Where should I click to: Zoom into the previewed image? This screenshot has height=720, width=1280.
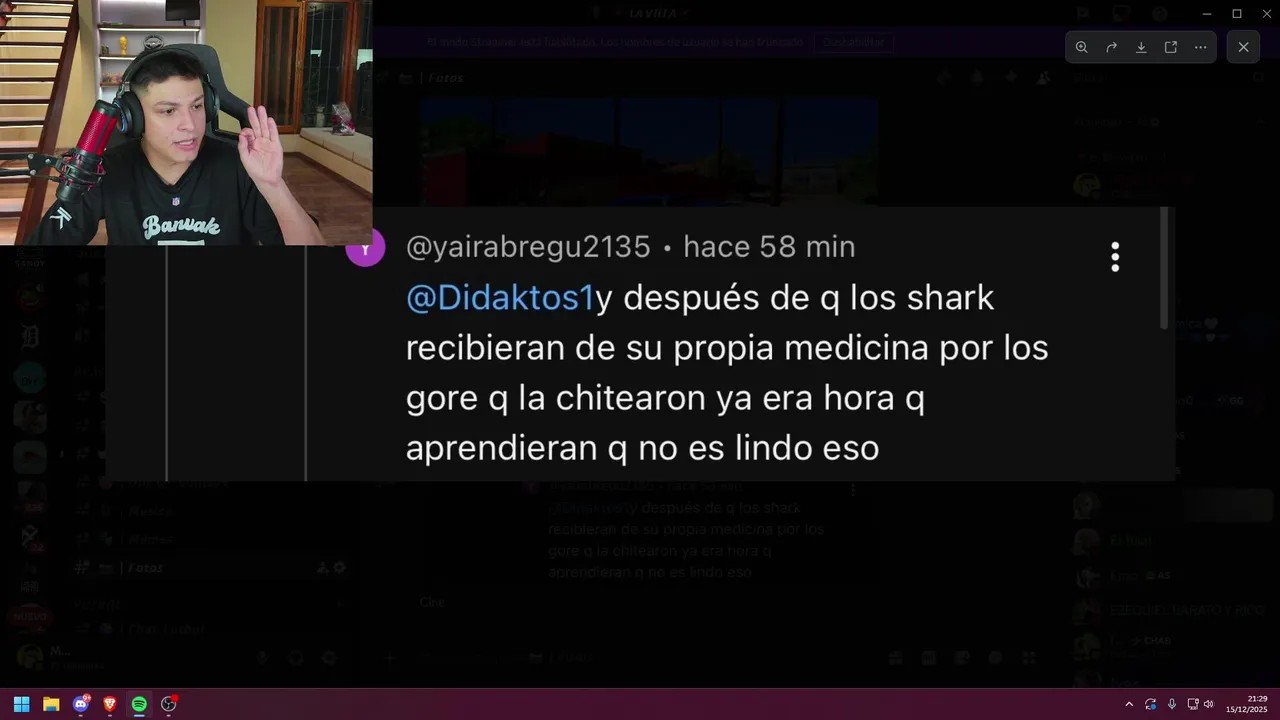point(1081,47)
